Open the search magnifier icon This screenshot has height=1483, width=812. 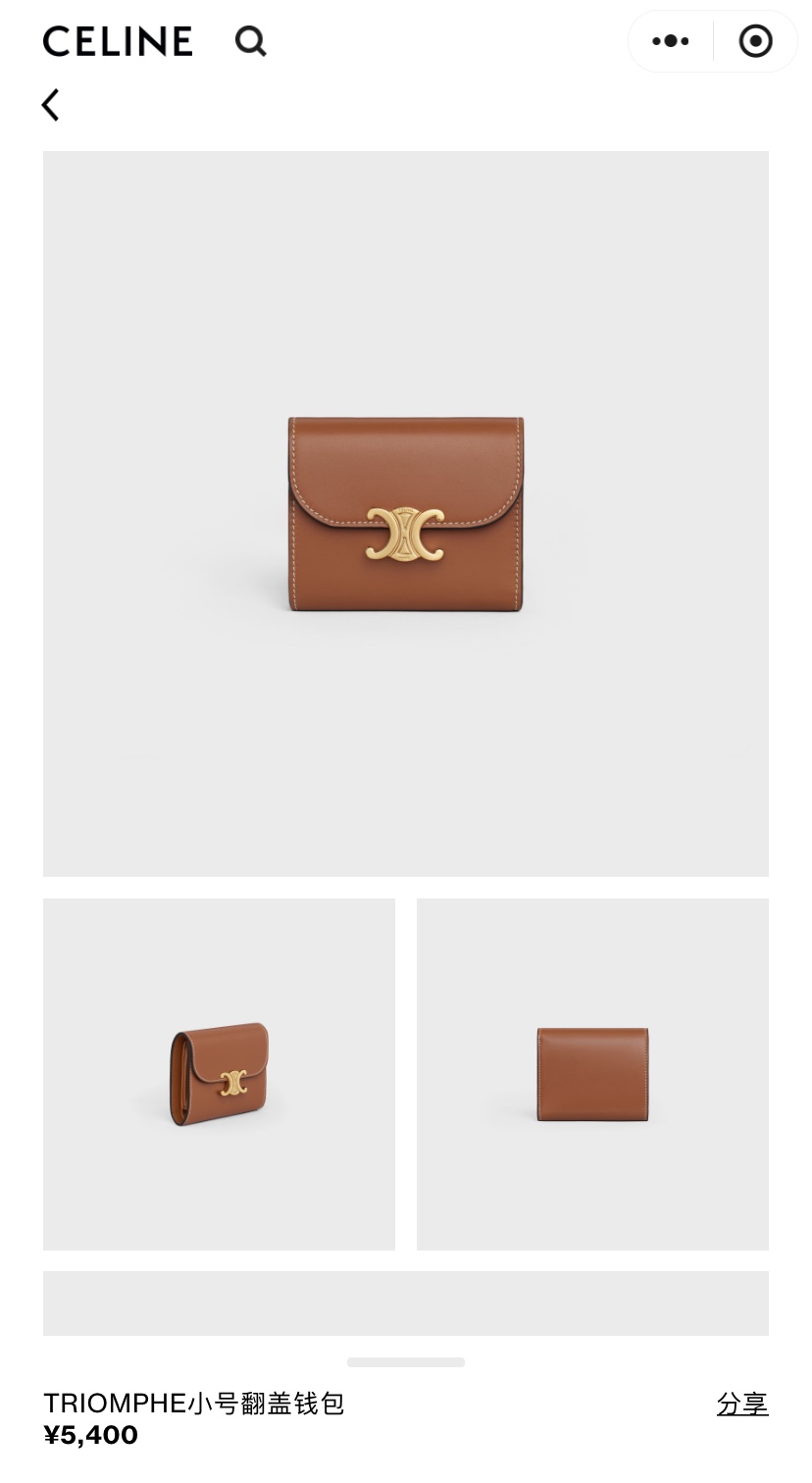tap(251, 41)
